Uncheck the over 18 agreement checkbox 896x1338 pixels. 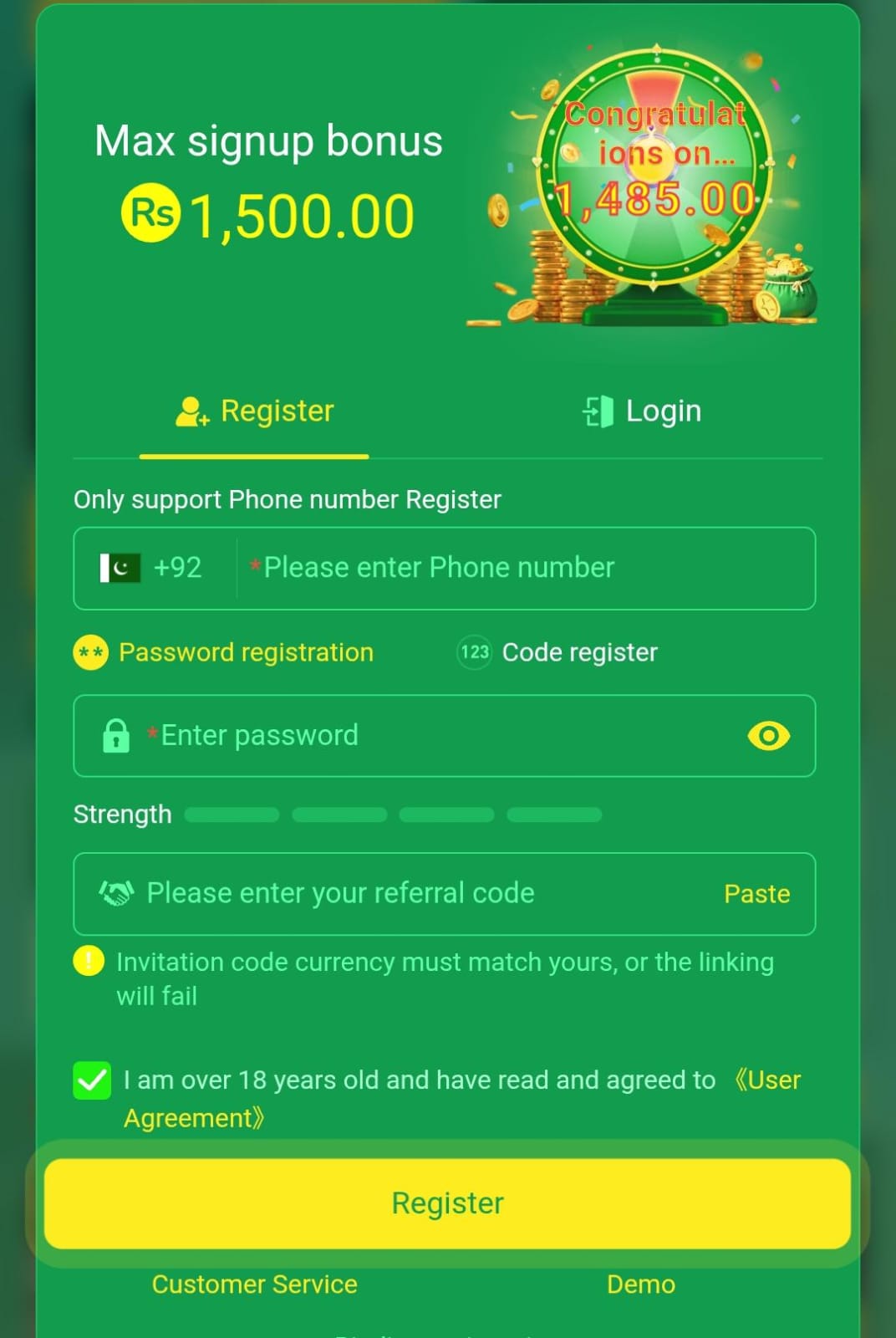(92, 1080)
